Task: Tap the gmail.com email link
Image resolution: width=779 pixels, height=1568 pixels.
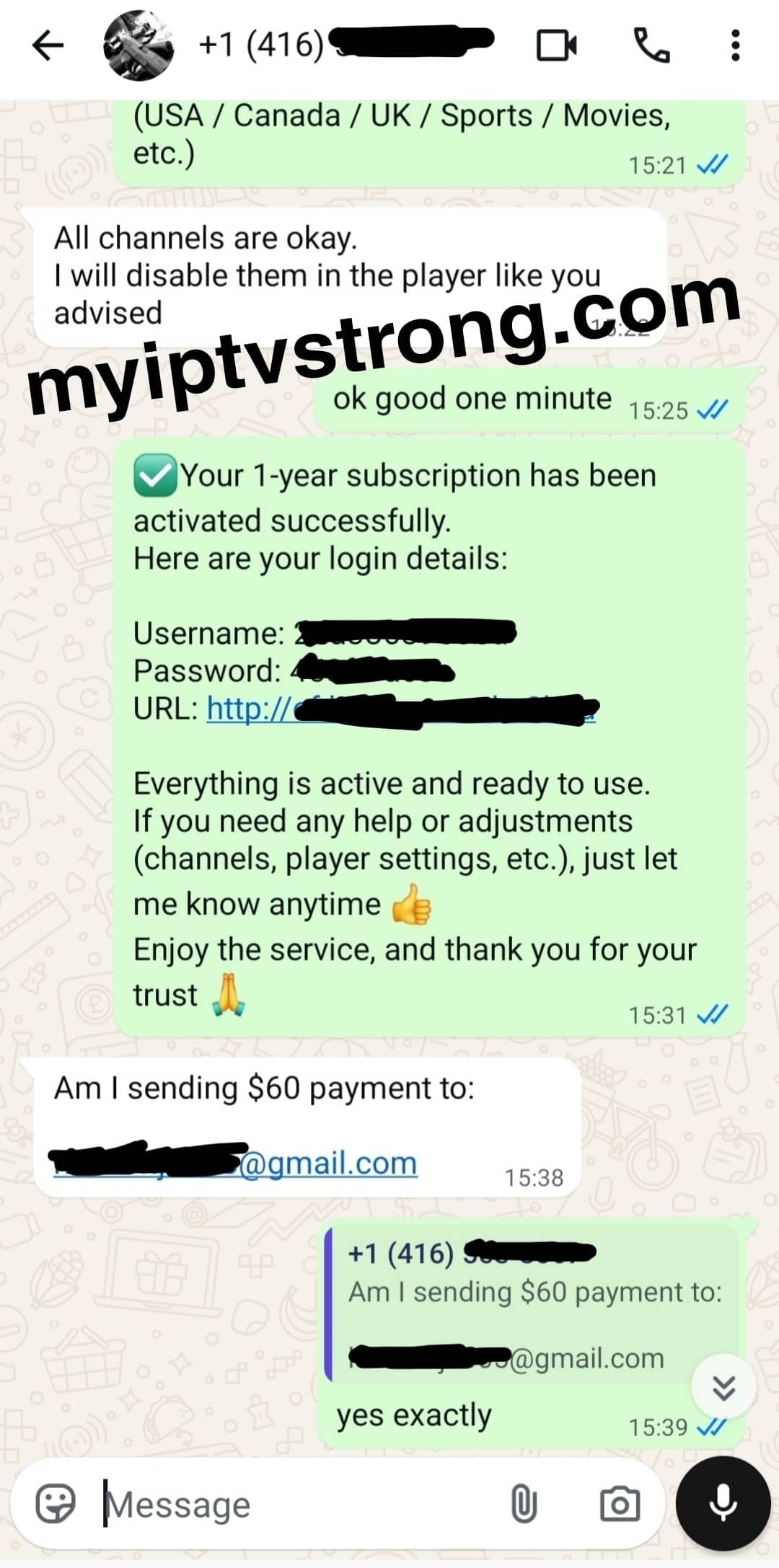Action: (328, 1164)
